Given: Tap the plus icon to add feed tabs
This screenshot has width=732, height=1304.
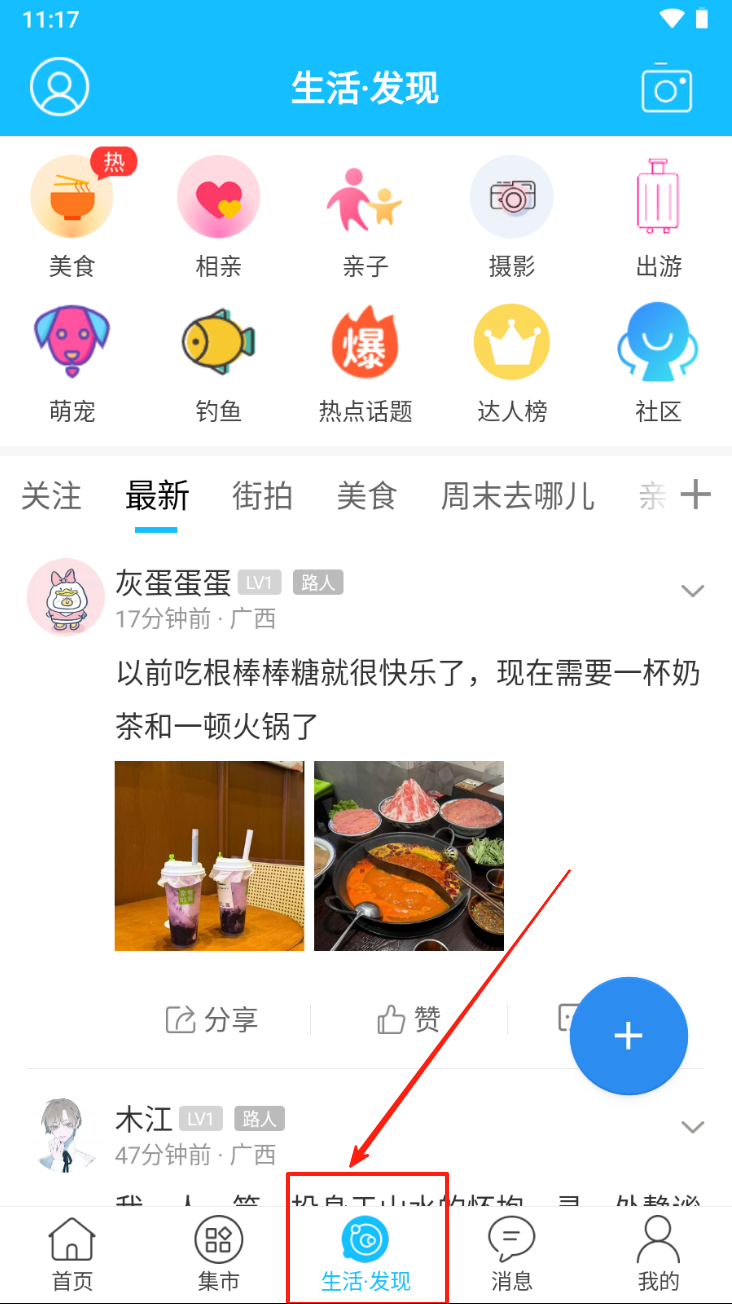Looking at the screenshot, I should click(695, 494).
